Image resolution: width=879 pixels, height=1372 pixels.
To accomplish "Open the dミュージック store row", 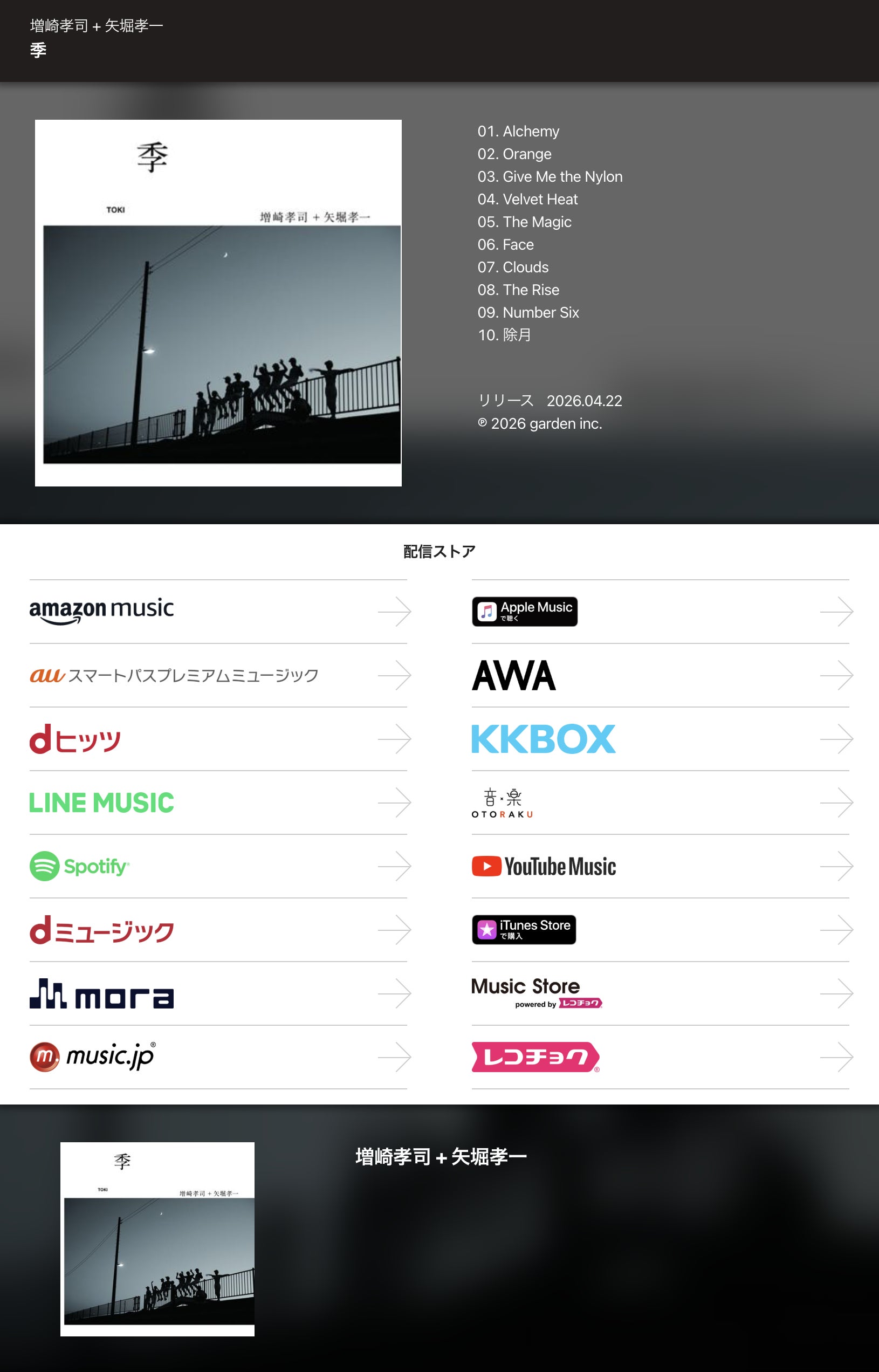I will (x=218, y=930).
